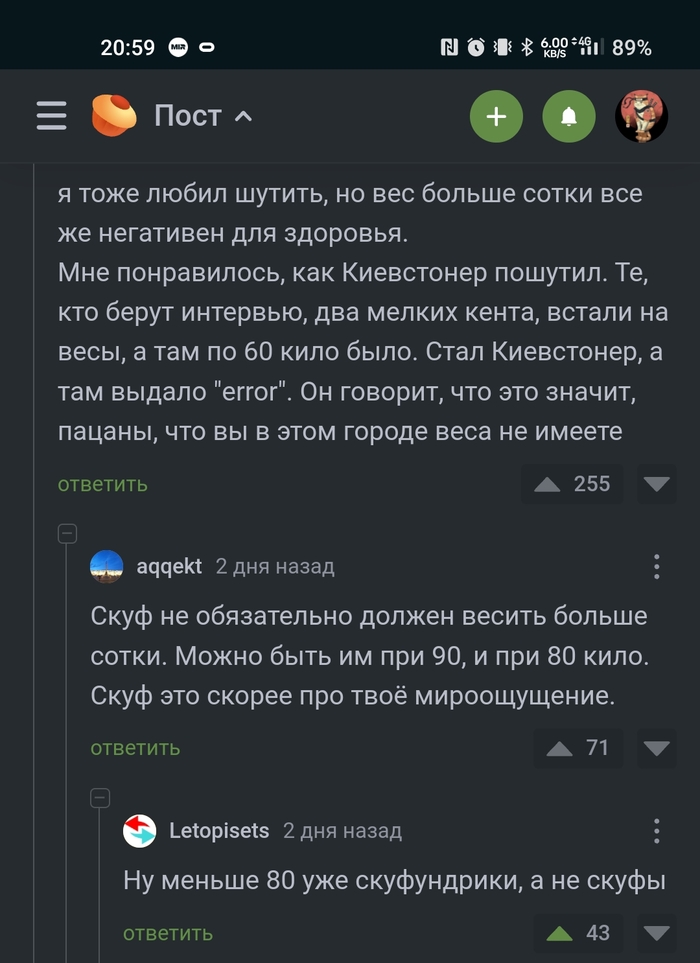Open the hamburger drawer menu
The width and height of the screenshot is (700, 963).
tap(50, 117)
